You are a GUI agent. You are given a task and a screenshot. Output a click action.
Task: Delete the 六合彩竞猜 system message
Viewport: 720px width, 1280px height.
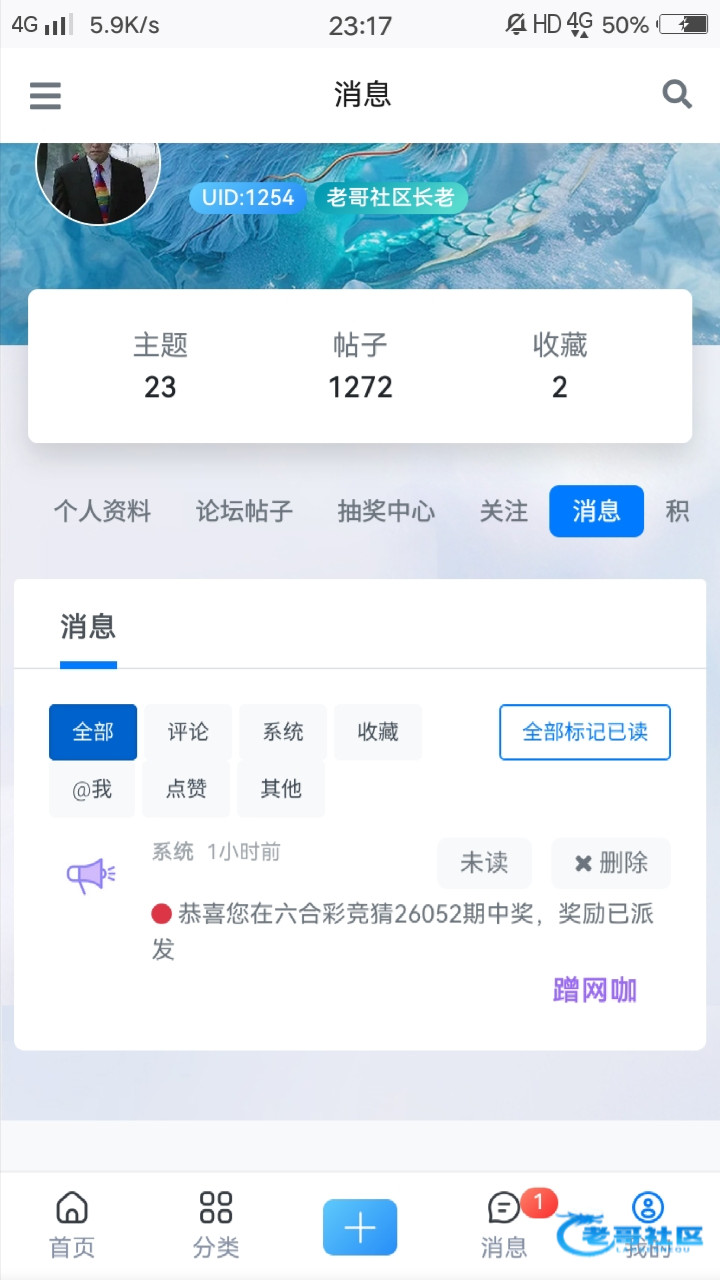point(611,863)
